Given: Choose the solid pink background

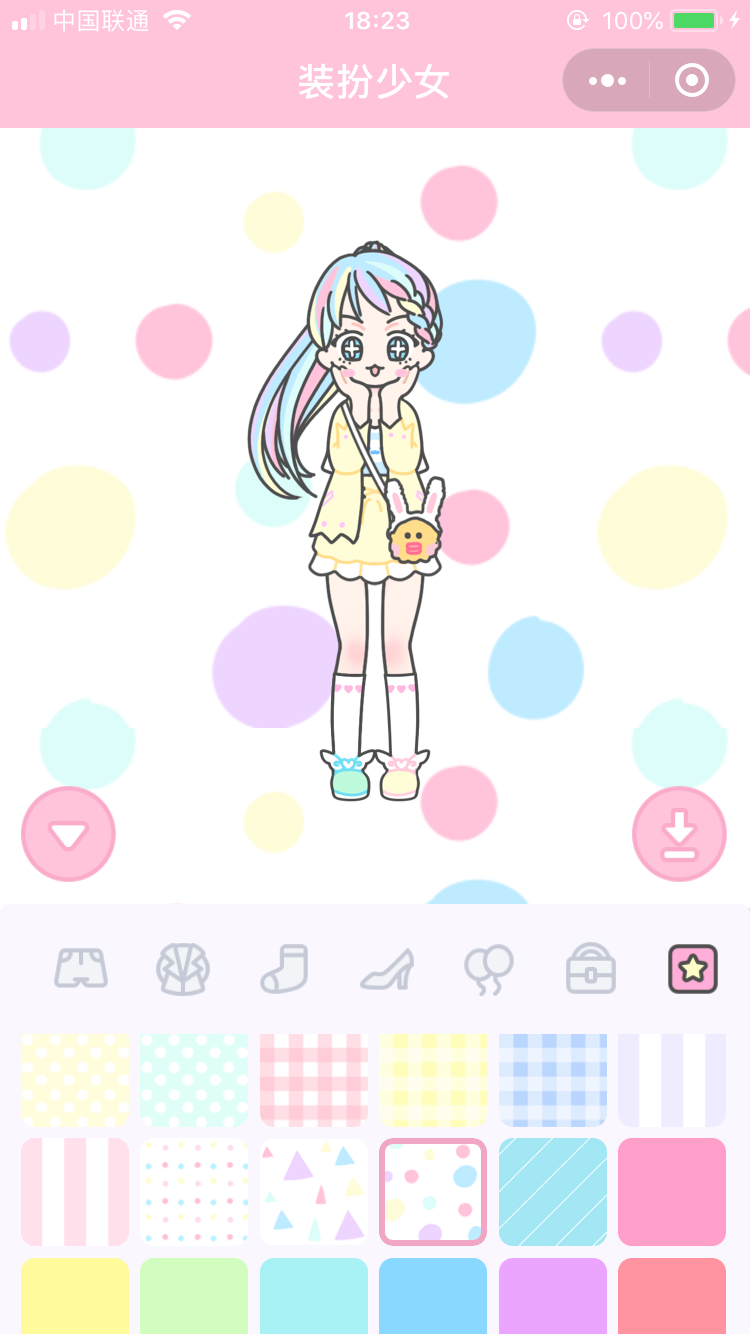Looking at the screenshot, I should (672, 1192).
